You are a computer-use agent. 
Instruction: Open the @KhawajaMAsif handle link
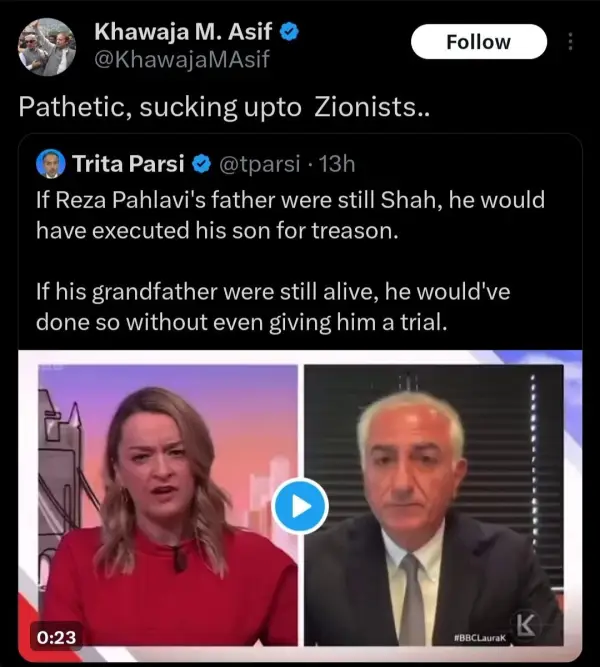tap(182, 62)
